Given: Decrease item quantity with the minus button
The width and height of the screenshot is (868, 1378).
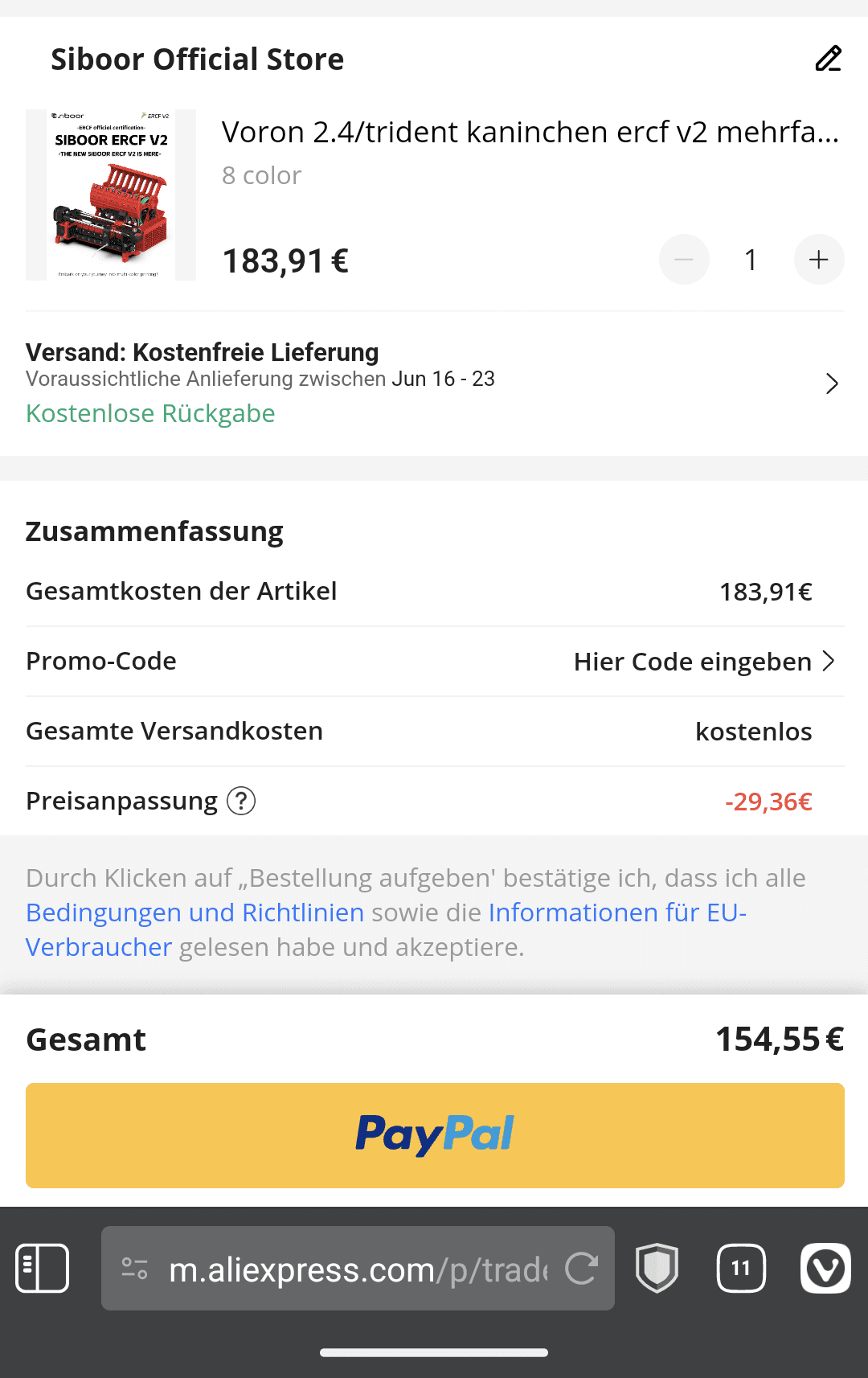Looking at the screenshot, I should [684, 260].
